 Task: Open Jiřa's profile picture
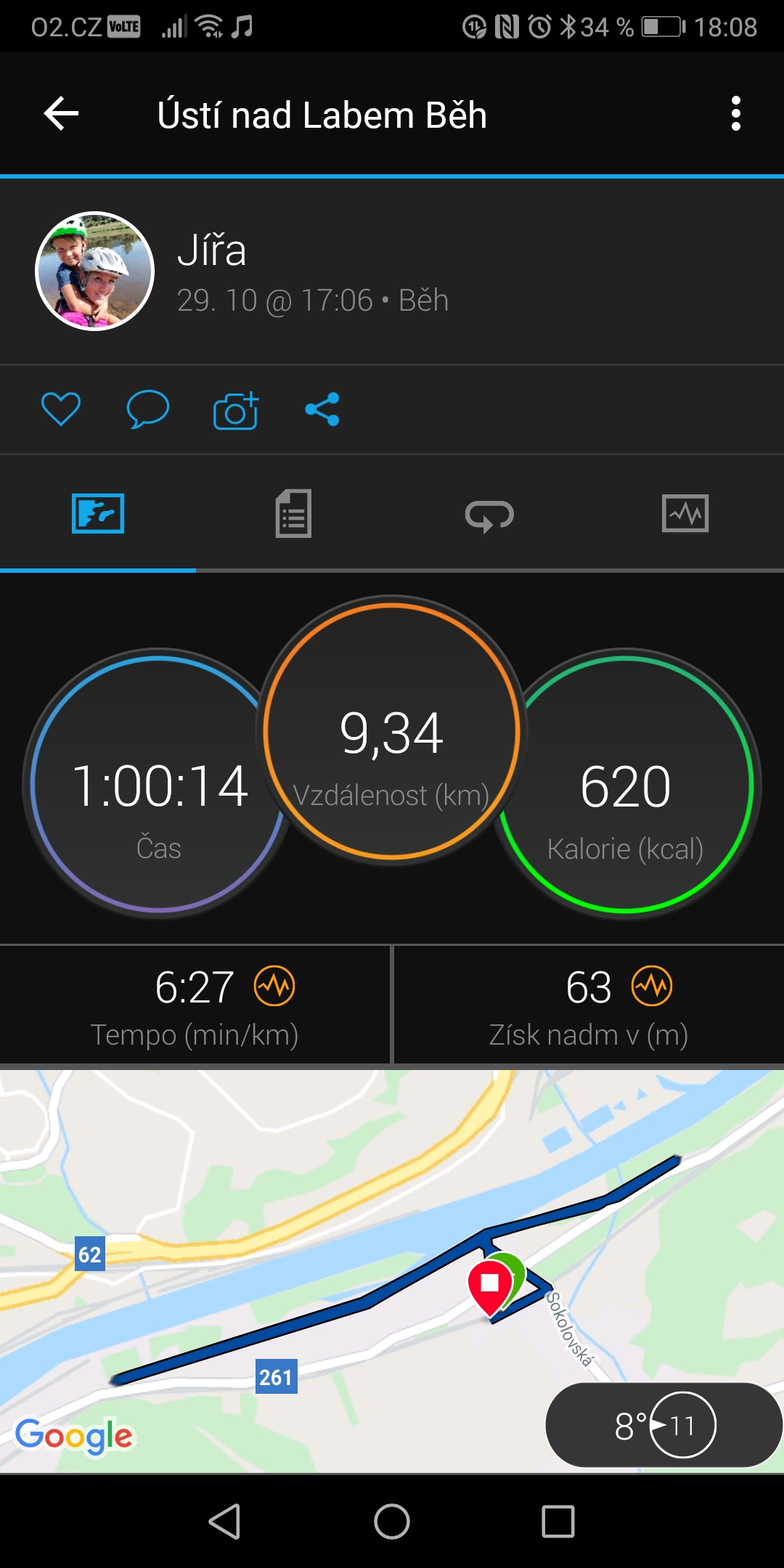tap(94, 271)
